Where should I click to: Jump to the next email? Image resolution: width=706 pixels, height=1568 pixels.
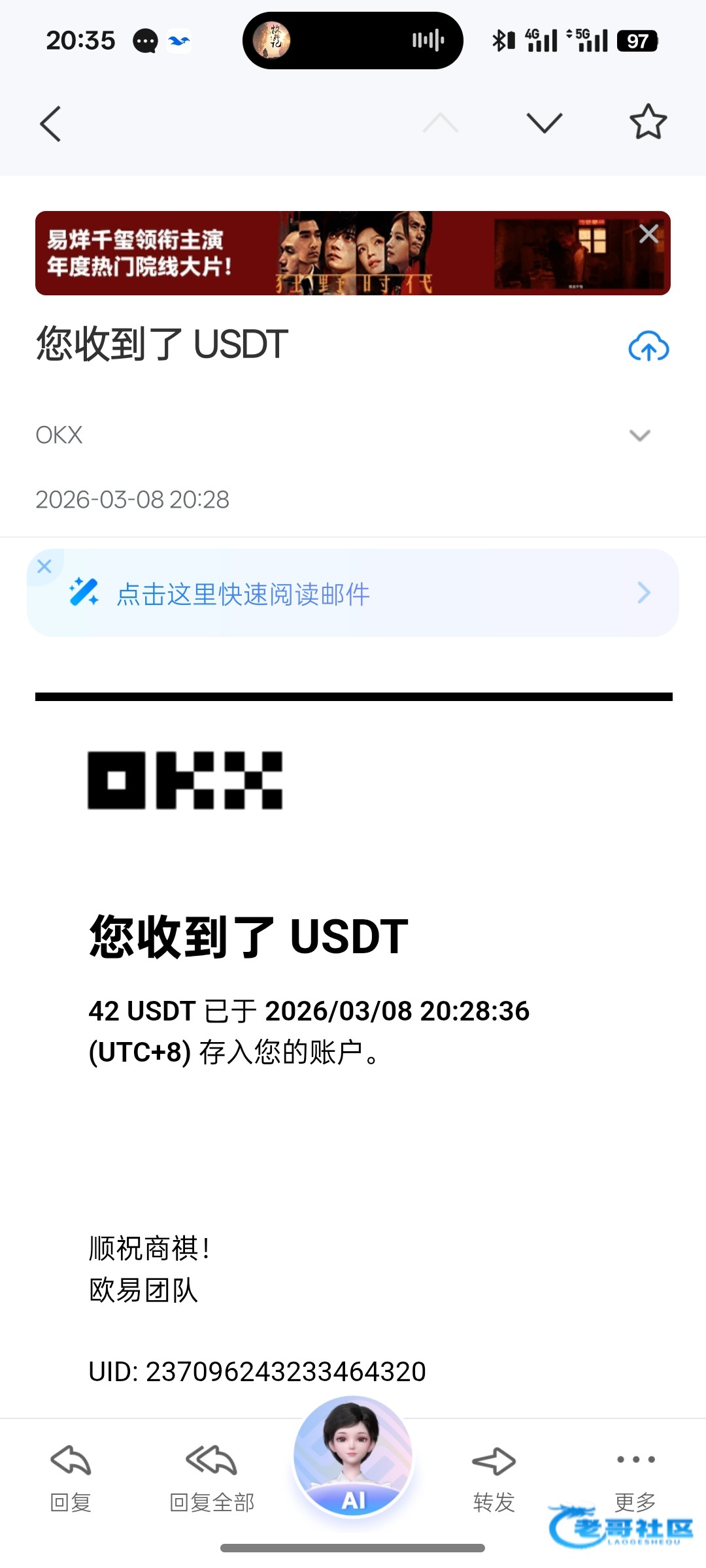(544, 123)
